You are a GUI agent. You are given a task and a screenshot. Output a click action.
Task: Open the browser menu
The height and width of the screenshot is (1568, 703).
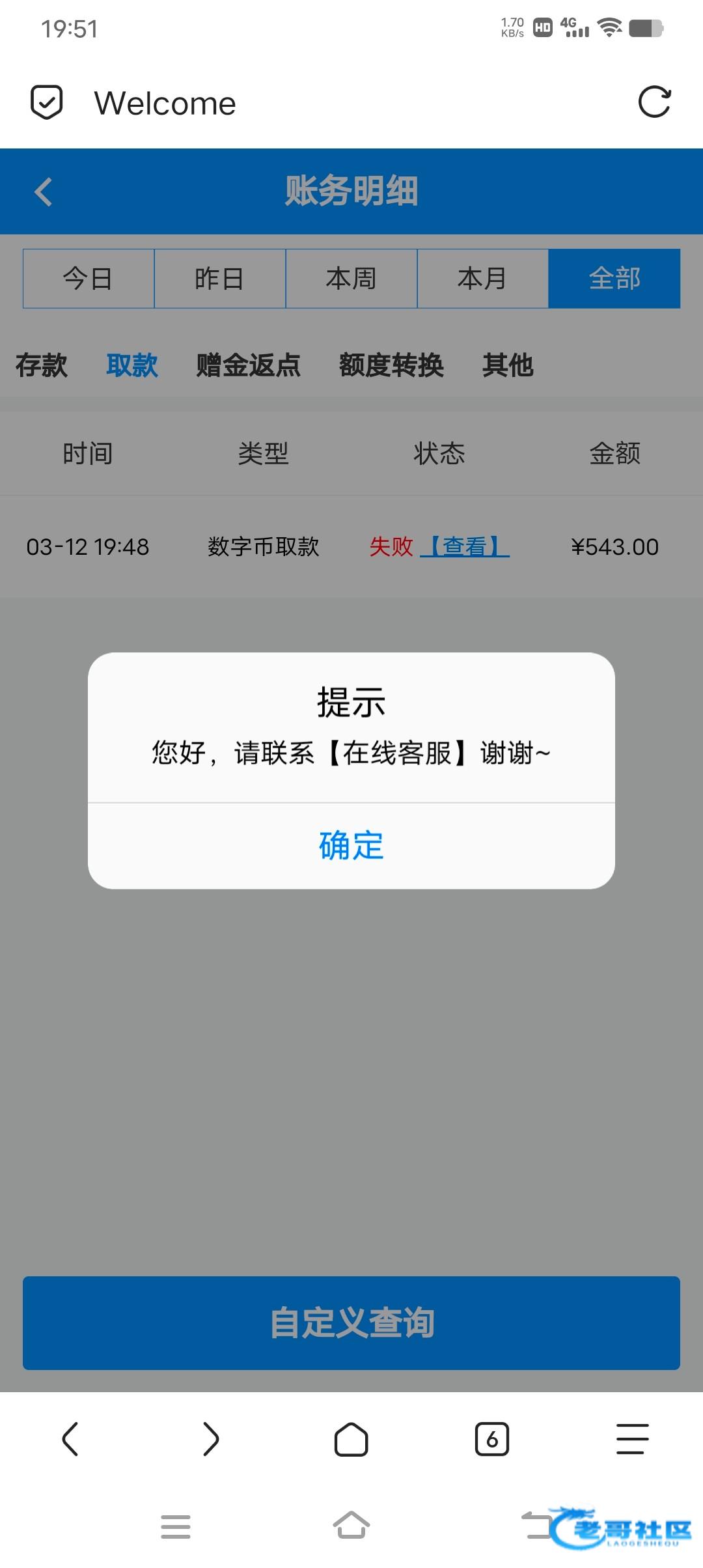click(632, 1439)
